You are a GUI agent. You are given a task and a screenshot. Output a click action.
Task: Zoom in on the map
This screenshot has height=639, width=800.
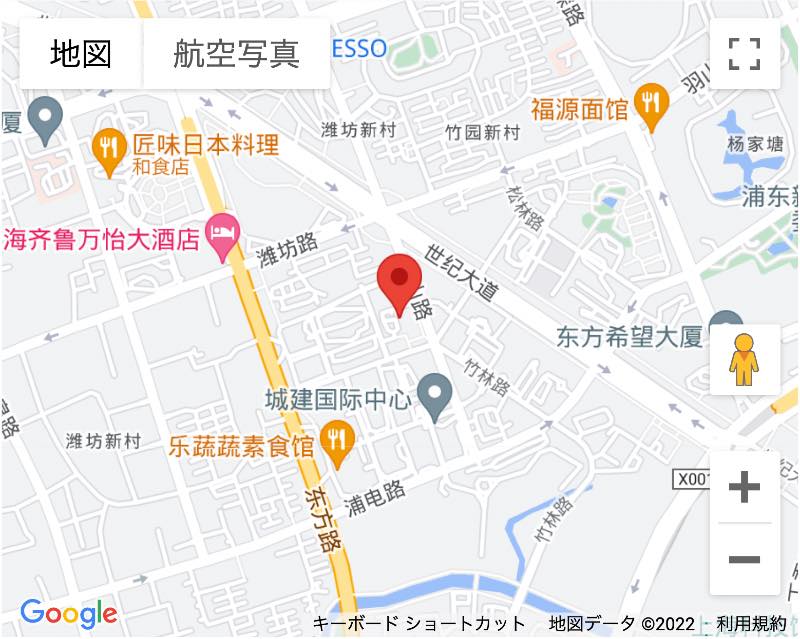[x=744, y=488]
